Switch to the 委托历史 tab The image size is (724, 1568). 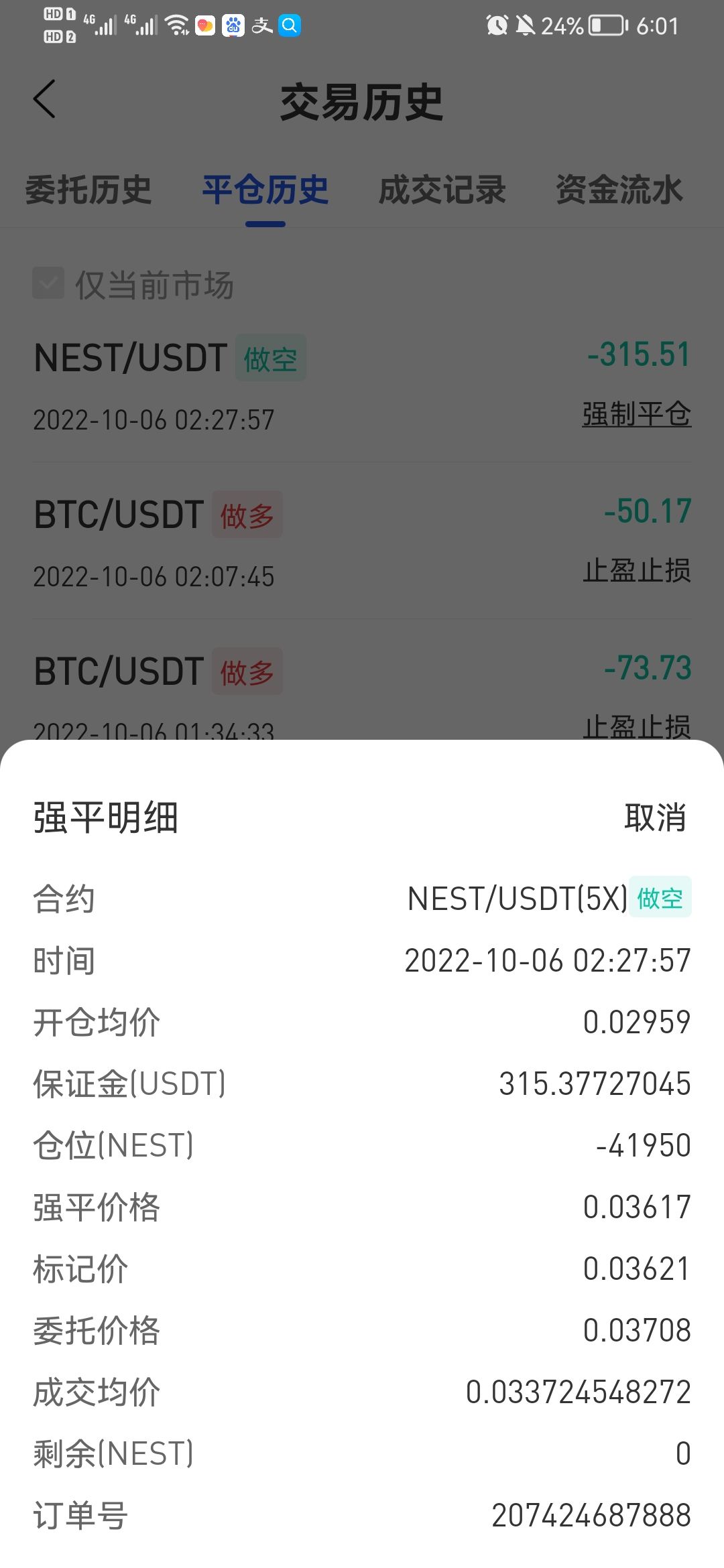[88, 190]
